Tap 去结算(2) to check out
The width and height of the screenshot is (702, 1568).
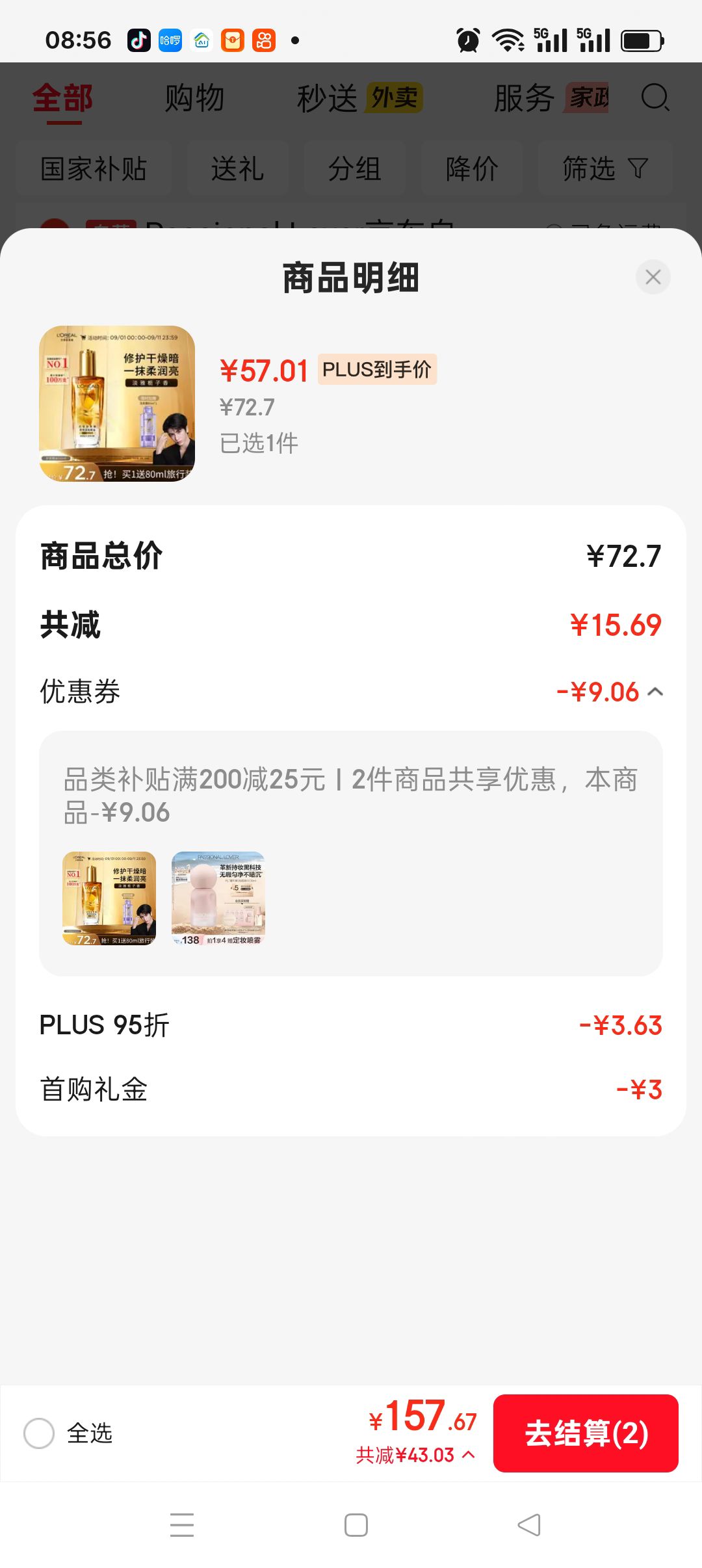pyautogui.click(x=586, y=1433)
